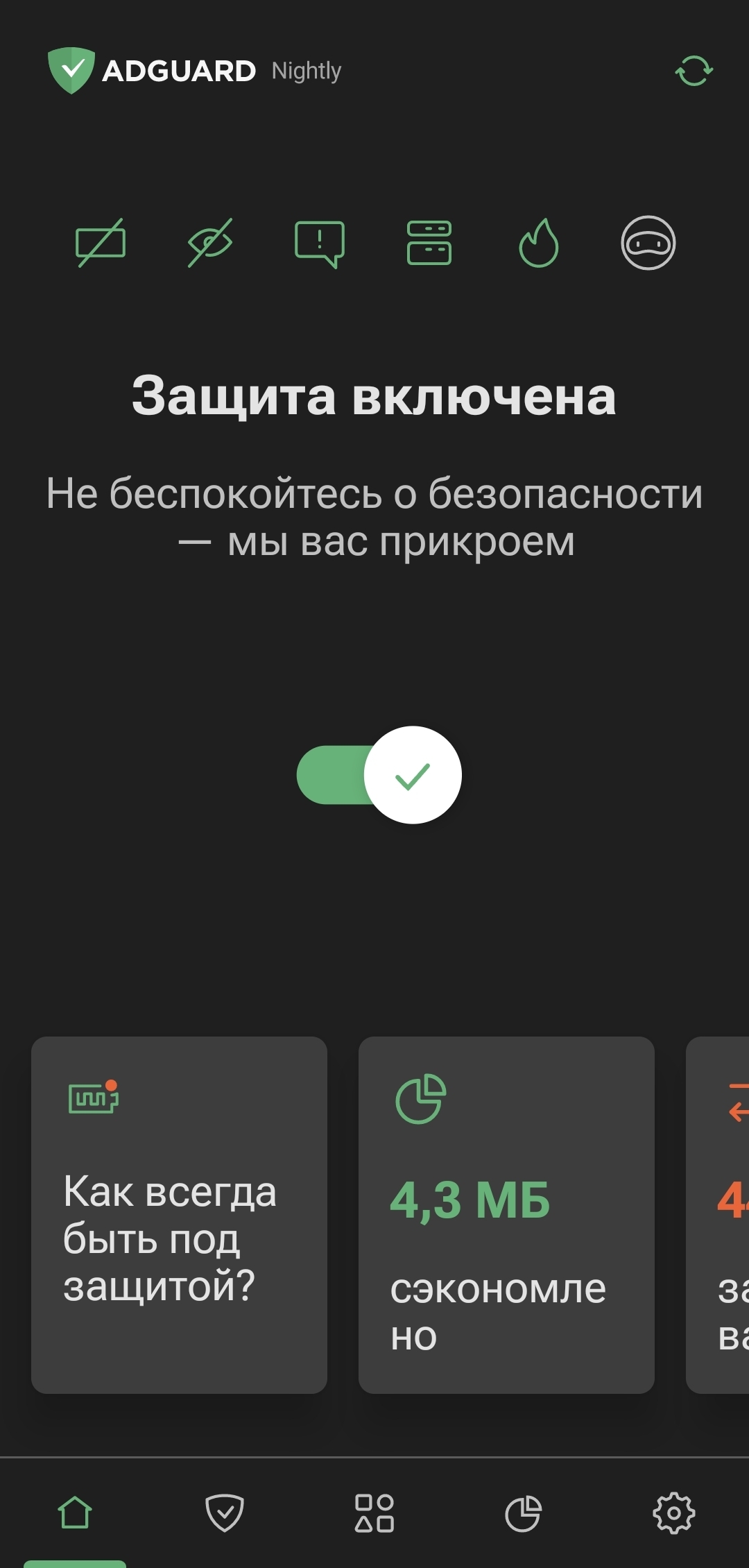Open the "4,3 МБ сэкономлено" card
This screenshot has height=1568, width=749.
(x=506, y=1215)
